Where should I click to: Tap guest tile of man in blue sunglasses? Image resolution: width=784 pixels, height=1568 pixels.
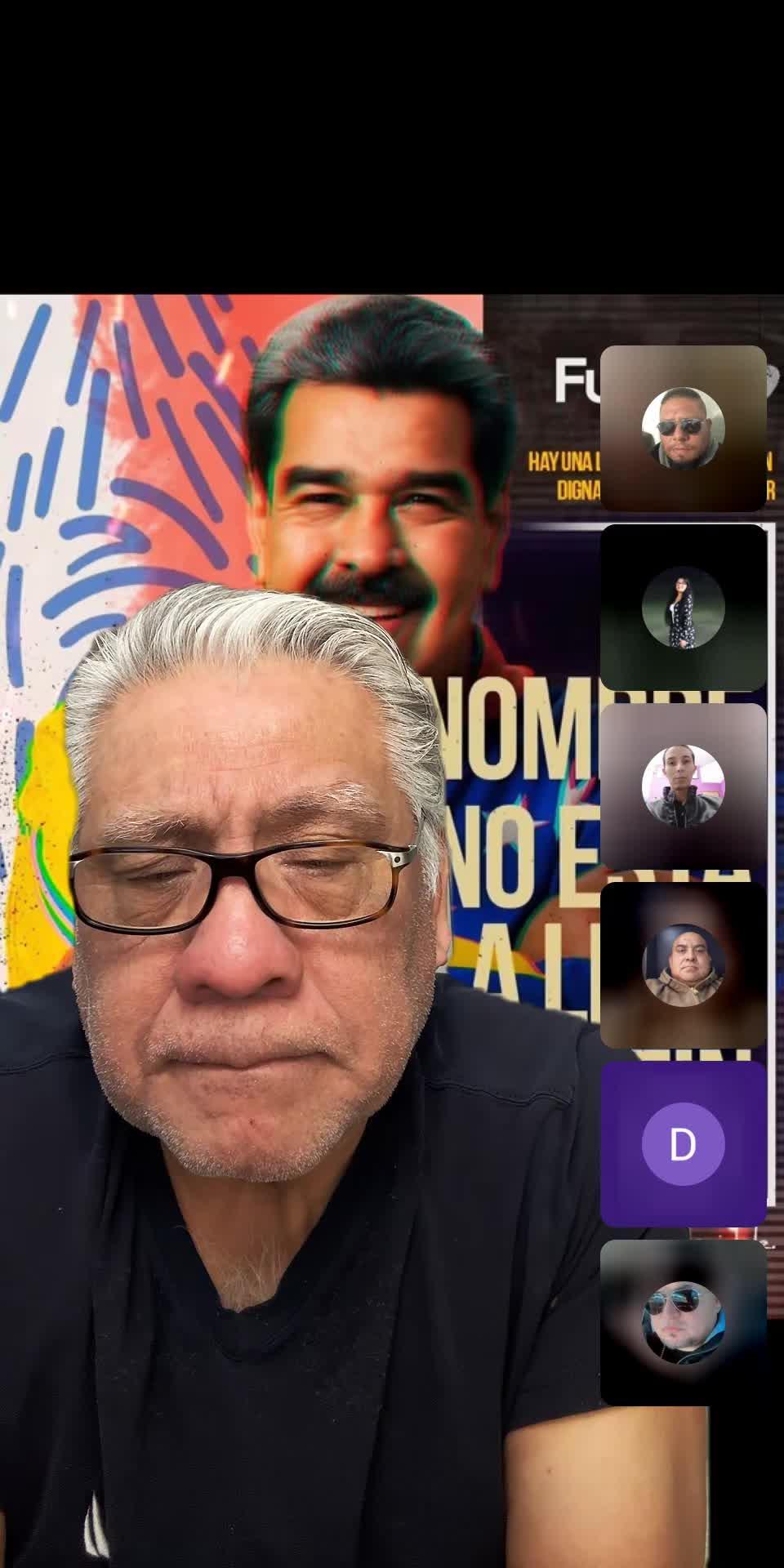click(683, 1323)
